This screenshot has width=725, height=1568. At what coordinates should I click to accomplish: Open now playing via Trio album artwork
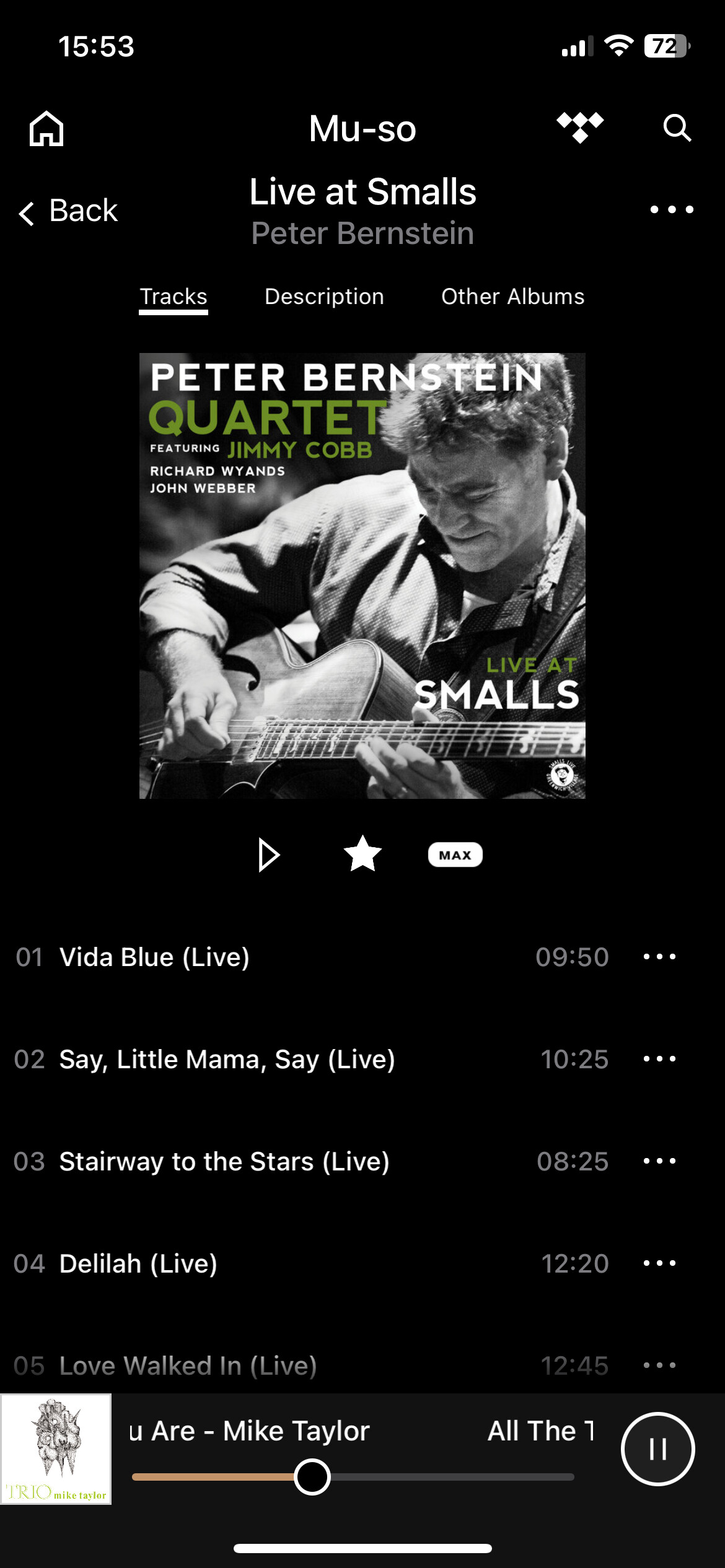click(x=56, y=1449)
